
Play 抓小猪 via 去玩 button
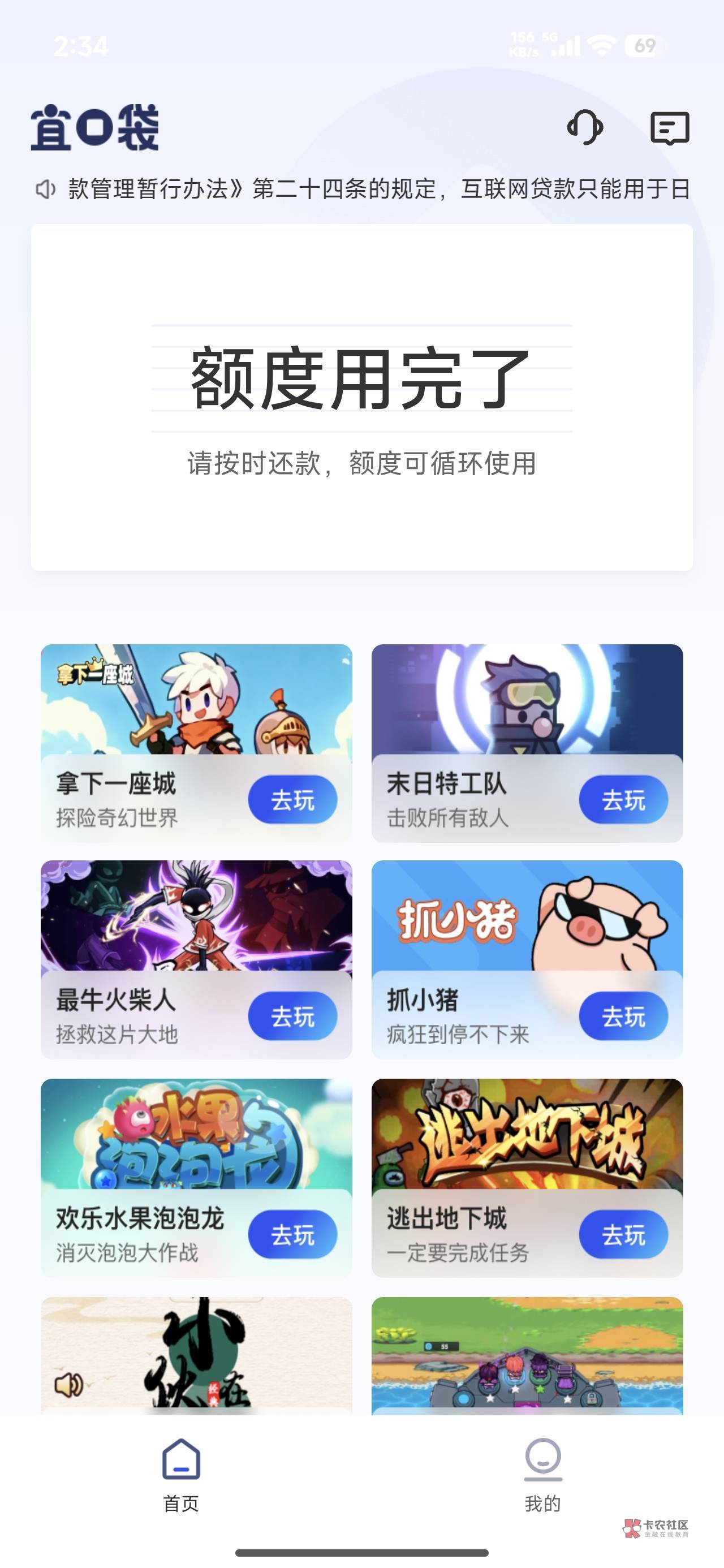(x=623, y=1016)
